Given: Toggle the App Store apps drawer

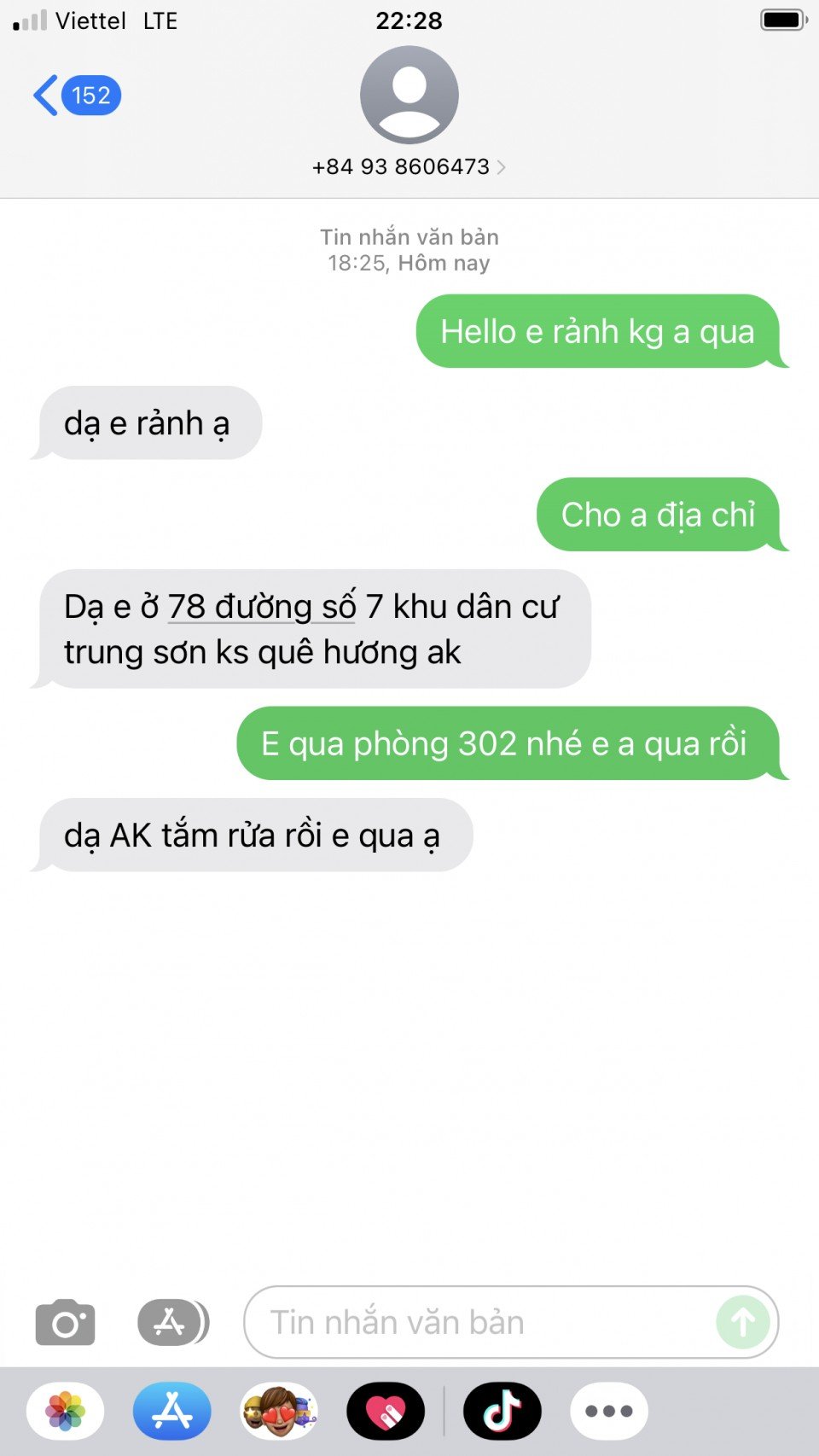Looking at the screenshot, I should [173, 1322].
